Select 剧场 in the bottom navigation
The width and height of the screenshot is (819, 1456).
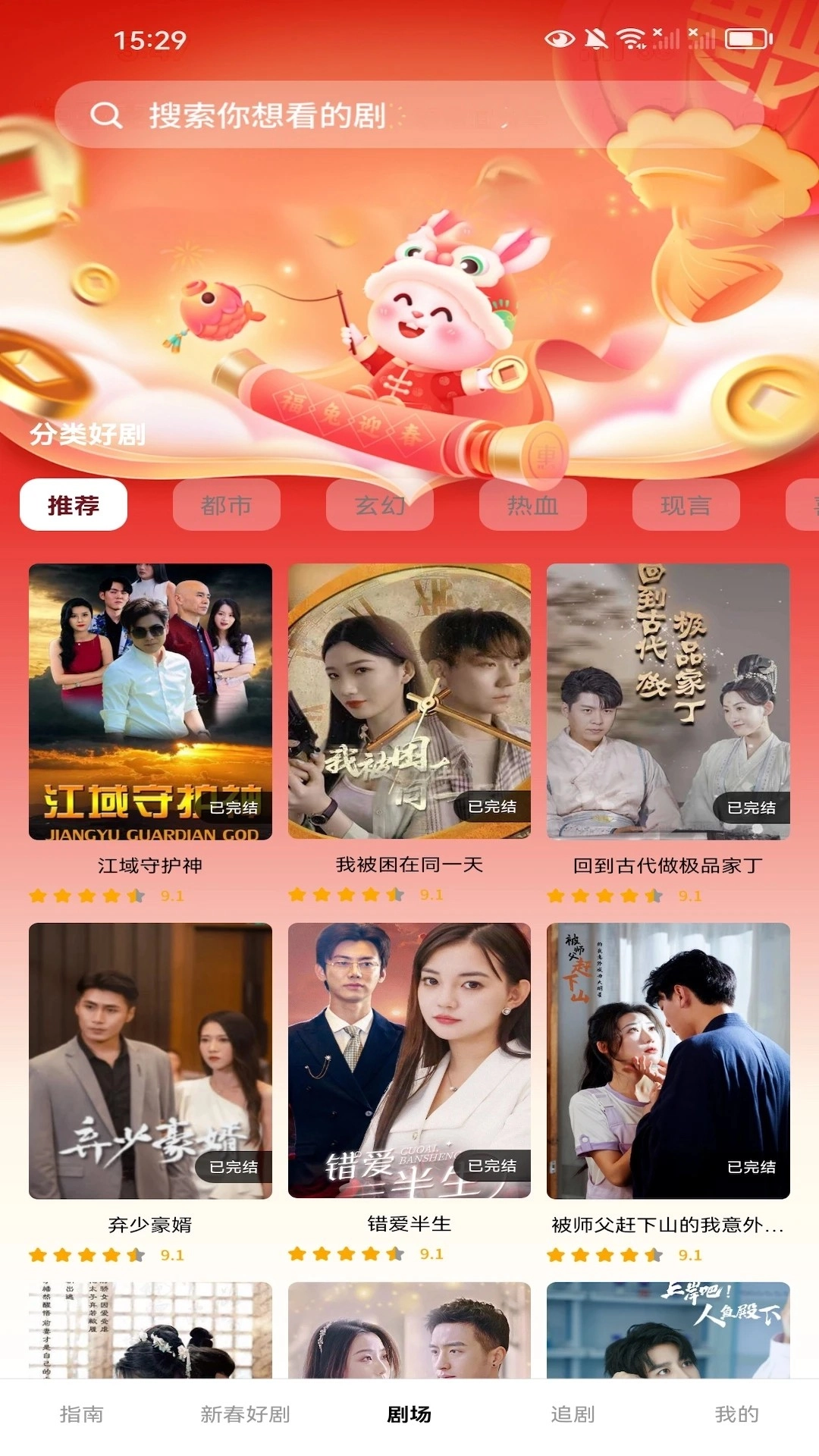(x=409, y=1413)
